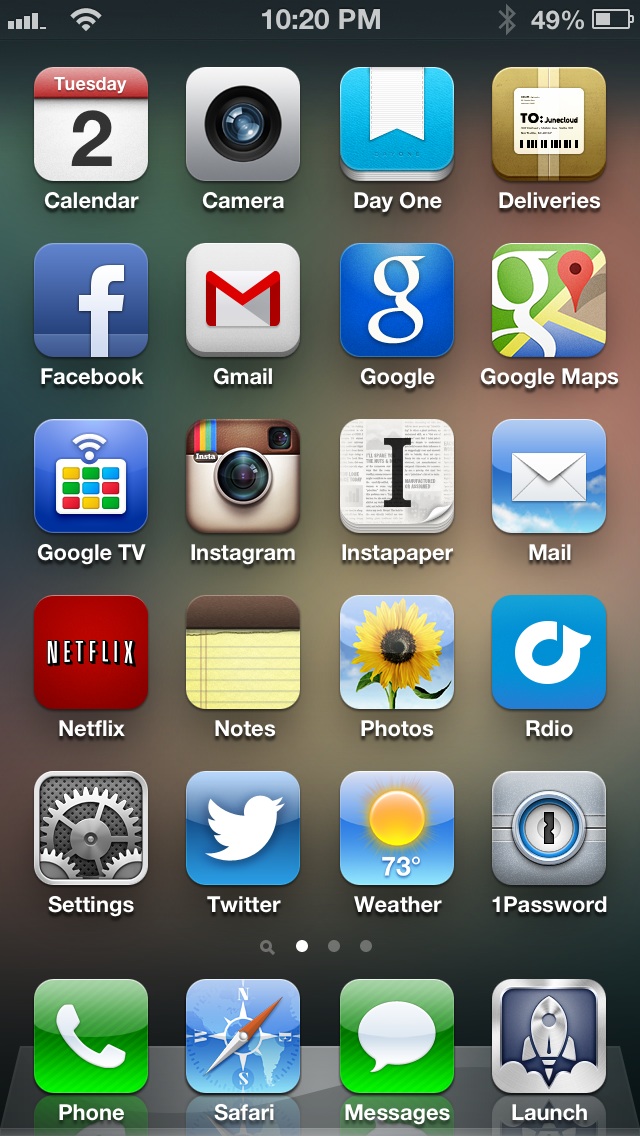Open Google Maps
Viewport: 640px width, 1136px height.
tap(549, 300)
